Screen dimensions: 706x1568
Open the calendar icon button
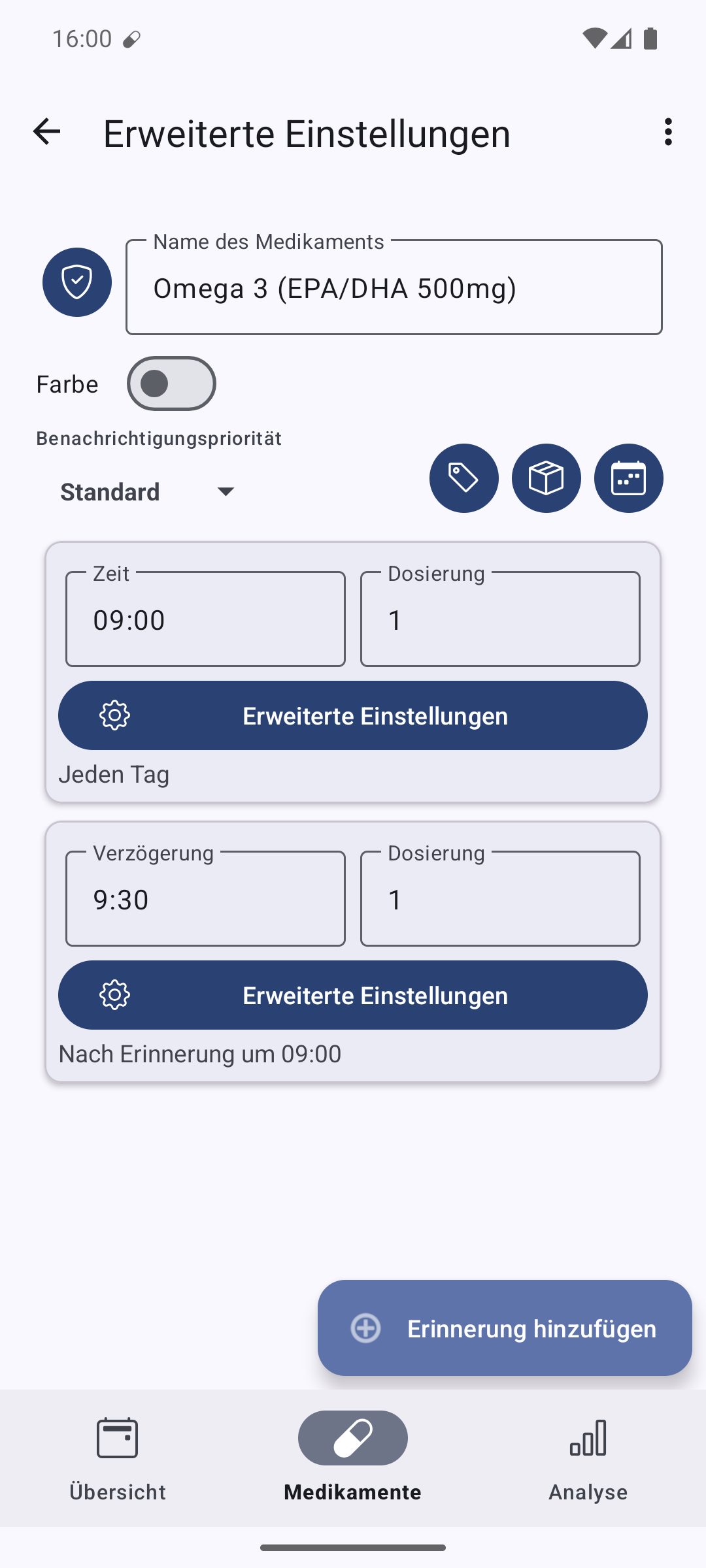[x=629, y=478]
